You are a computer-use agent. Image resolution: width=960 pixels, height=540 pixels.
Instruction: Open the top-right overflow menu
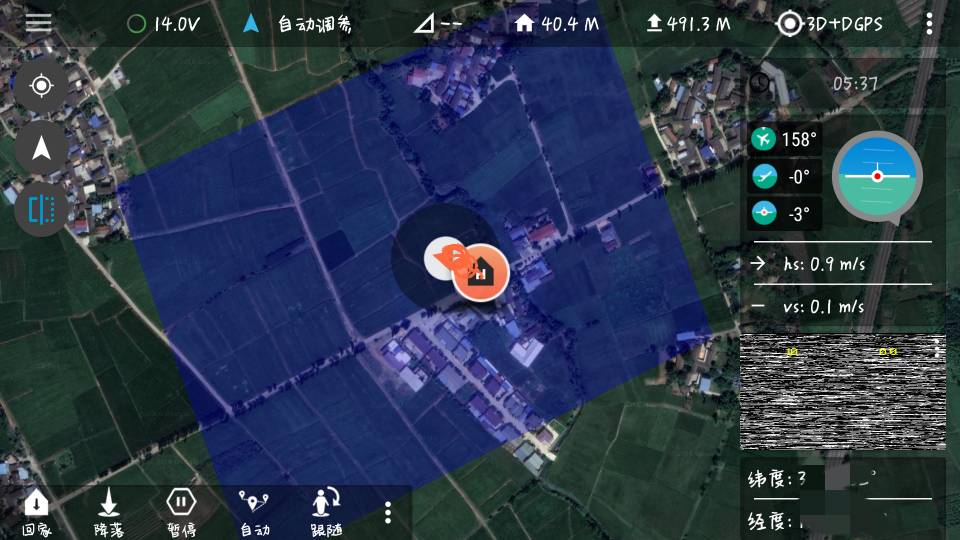point(930,24)
